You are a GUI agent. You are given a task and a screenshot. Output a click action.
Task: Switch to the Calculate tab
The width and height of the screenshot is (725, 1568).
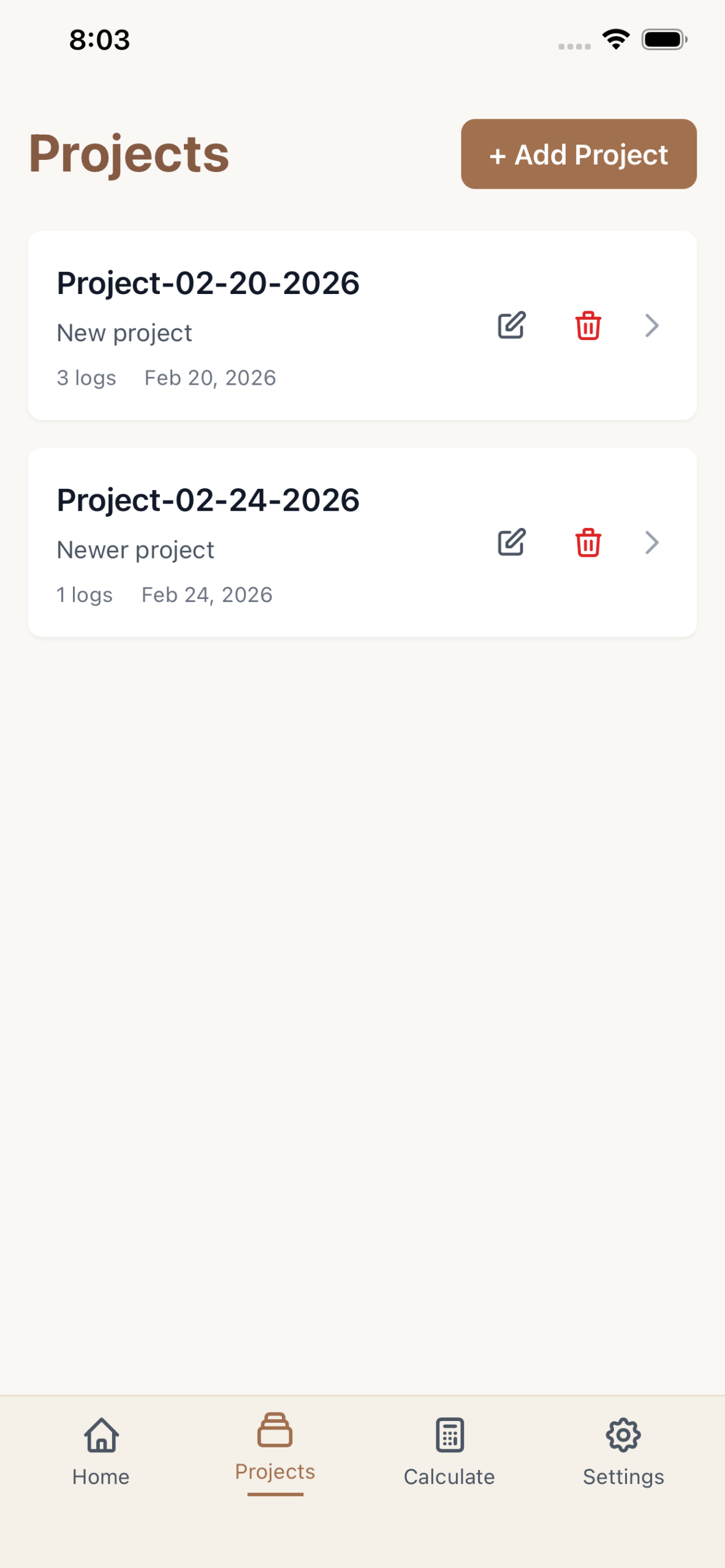[449, 1450]
